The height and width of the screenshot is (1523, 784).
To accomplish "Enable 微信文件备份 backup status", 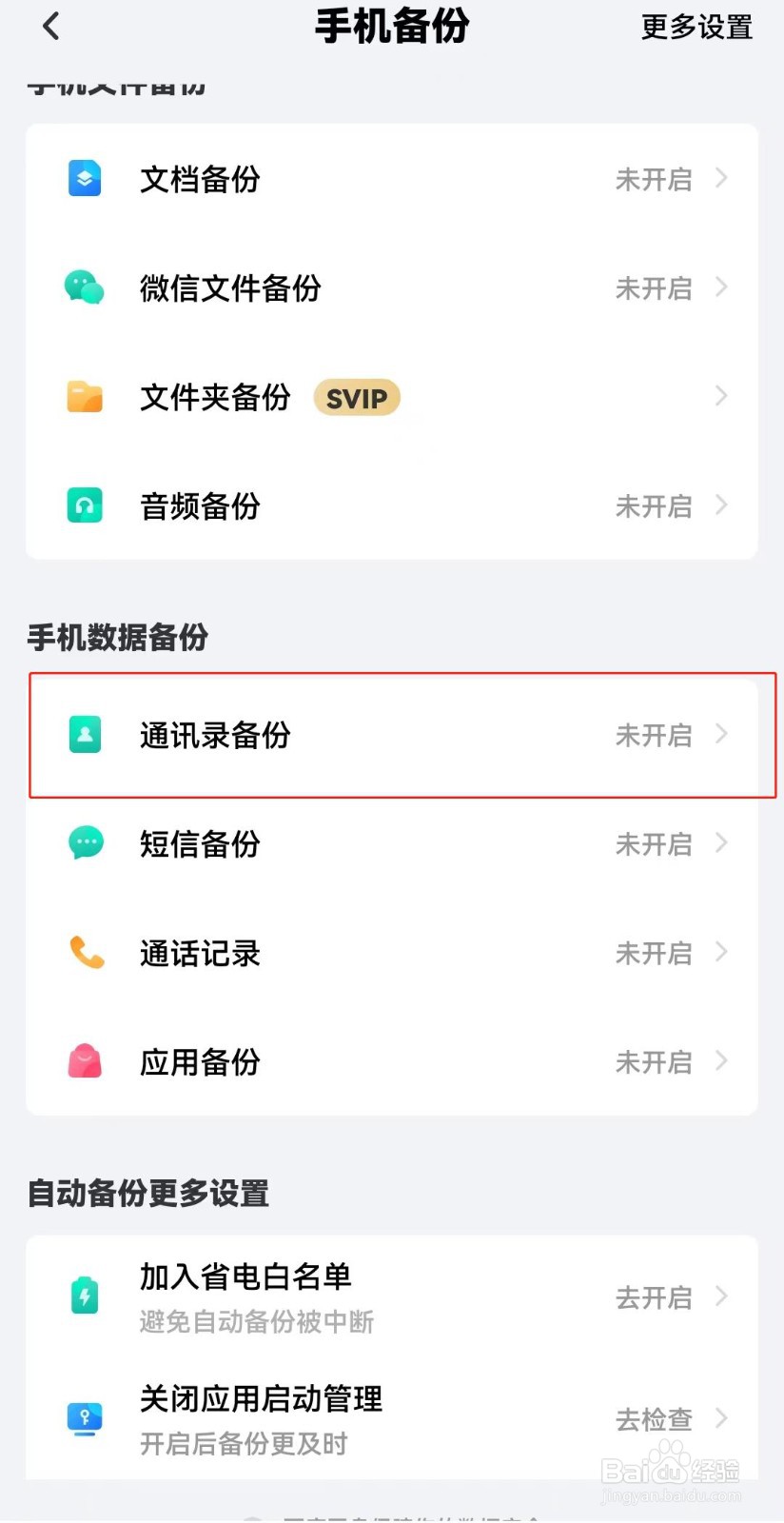I will (x=654, y=287).
